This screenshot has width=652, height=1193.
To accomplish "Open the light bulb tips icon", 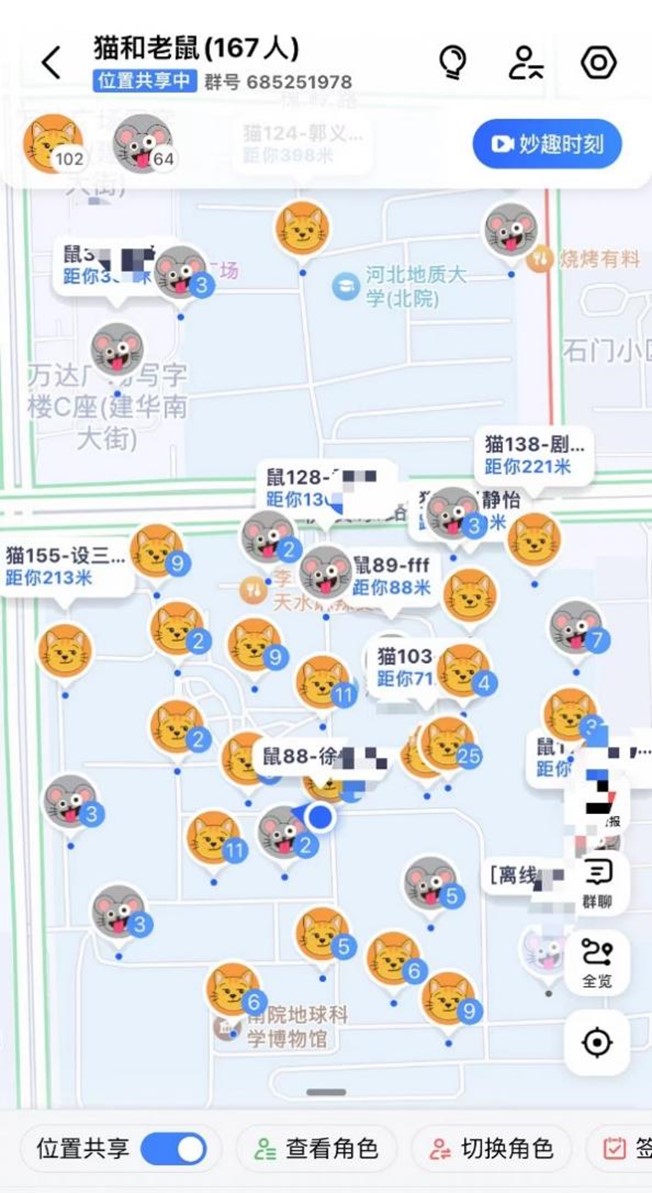I will click(x=453, y=63).
